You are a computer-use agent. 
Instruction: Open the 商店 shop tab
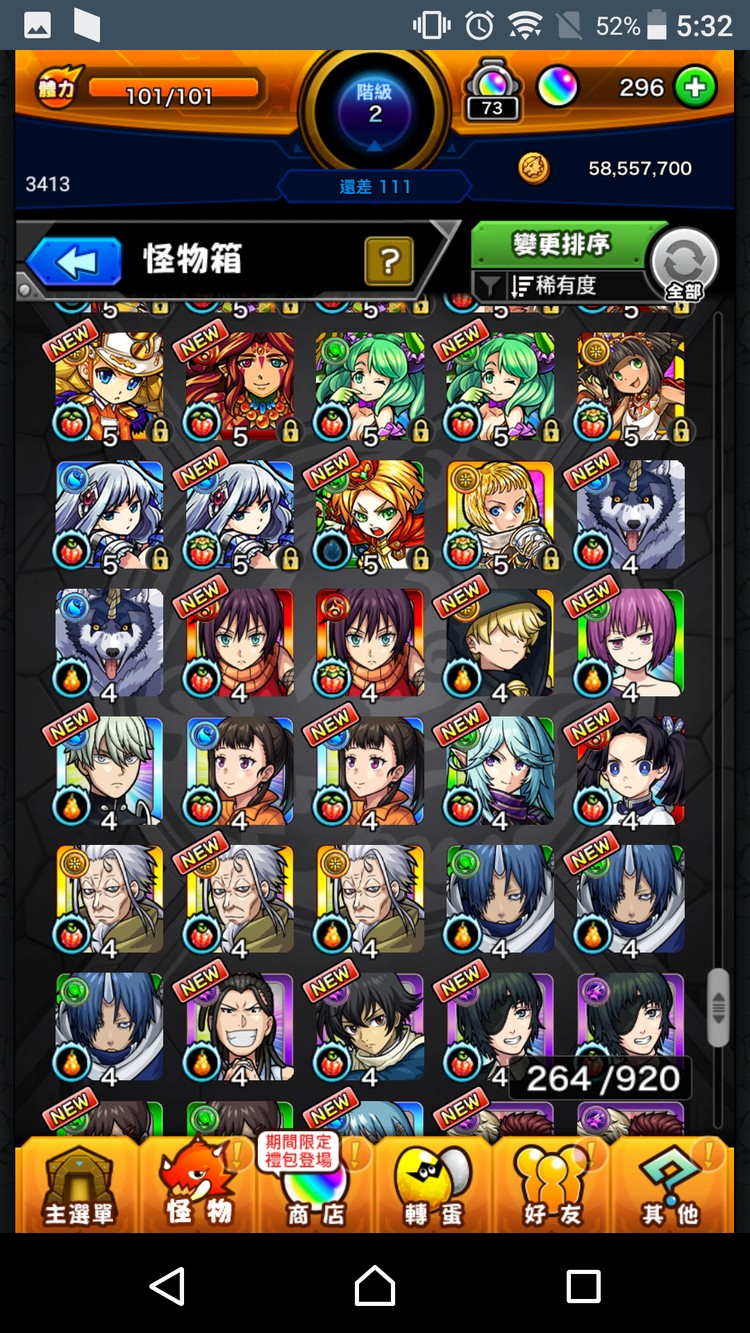tap(316, 1187)
